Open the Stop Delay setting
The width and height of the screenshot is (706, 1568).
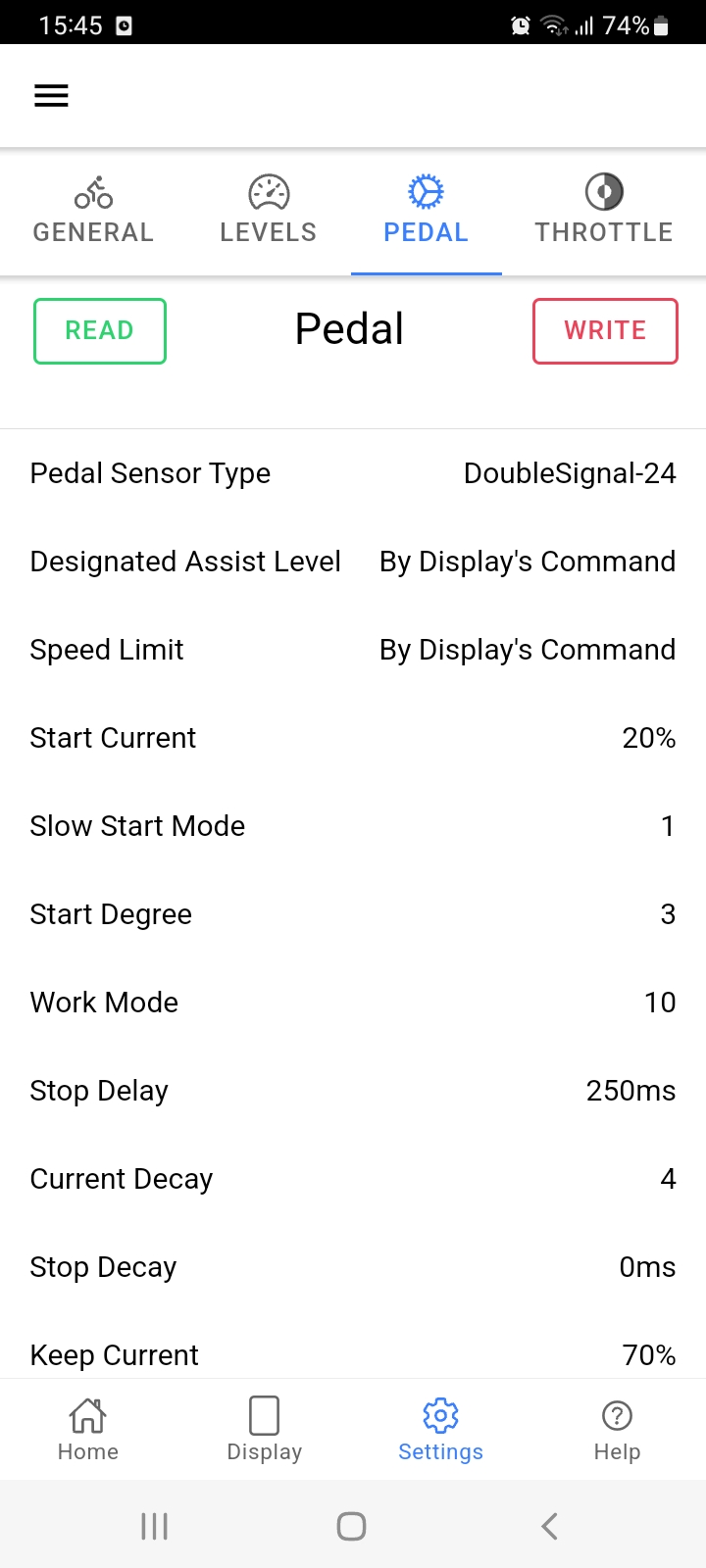tap(353, 1091)
